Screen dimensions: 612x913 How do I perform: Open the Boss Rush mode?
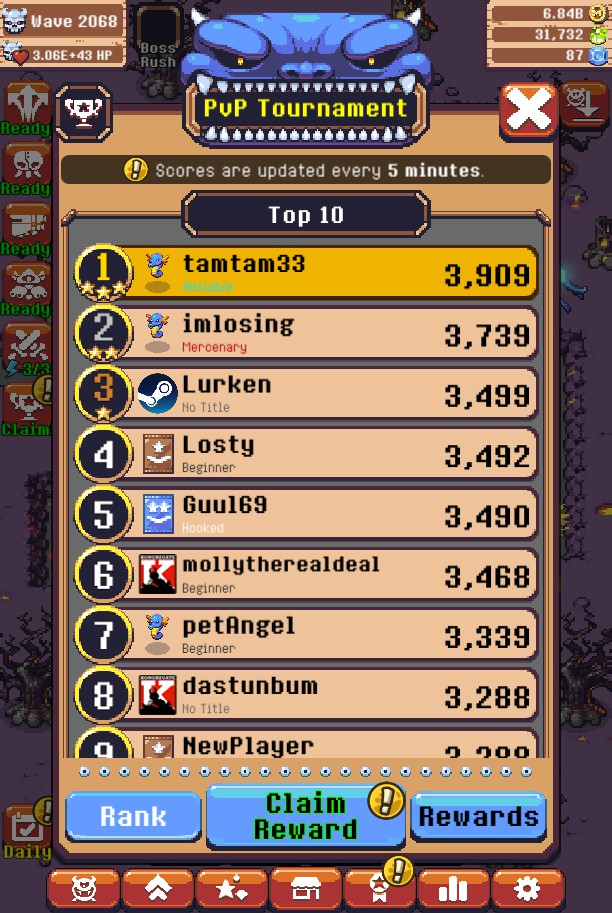pyautogui.click(x=157, y=40)
